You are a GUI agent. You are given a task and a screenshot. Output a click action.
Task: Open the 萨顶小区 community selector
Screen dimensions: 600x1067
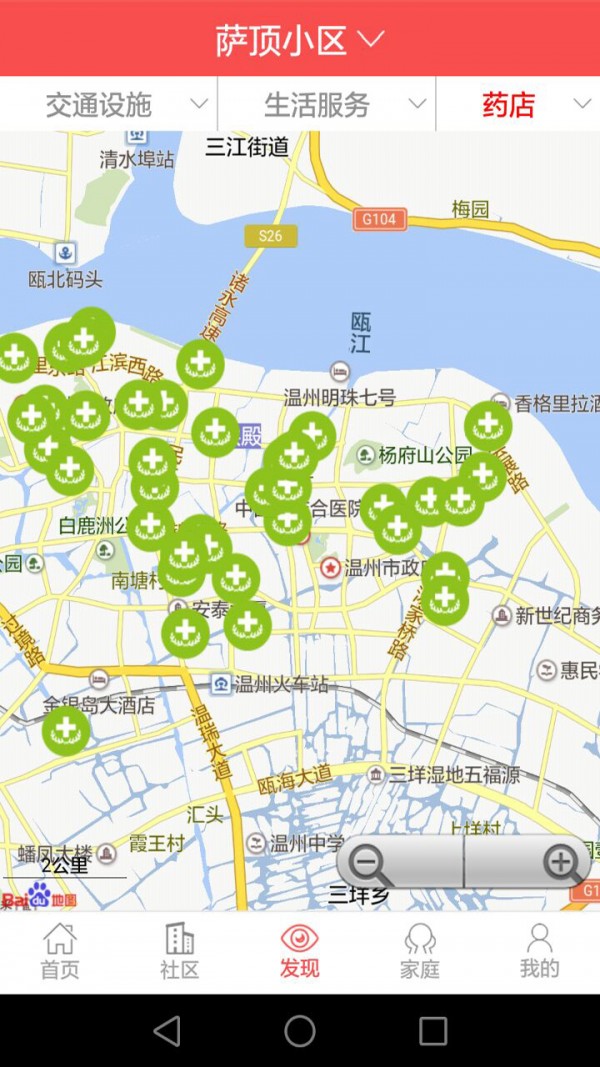(x=300, y=40)
